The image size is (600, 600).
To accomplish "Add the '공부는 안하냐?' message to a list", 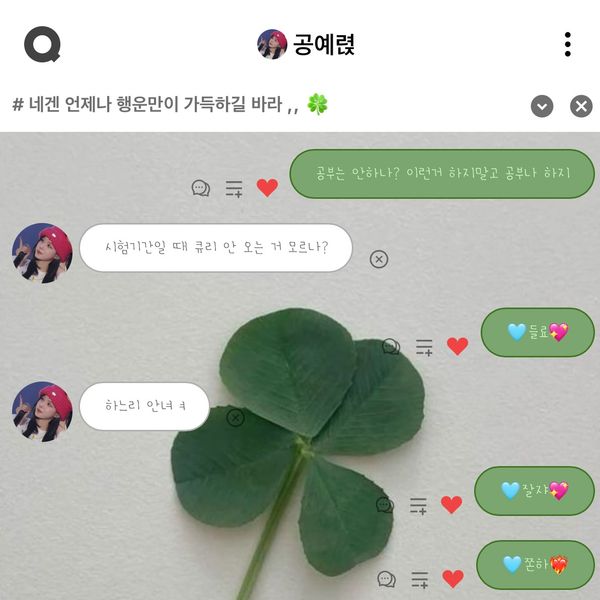I will (234, 188).
